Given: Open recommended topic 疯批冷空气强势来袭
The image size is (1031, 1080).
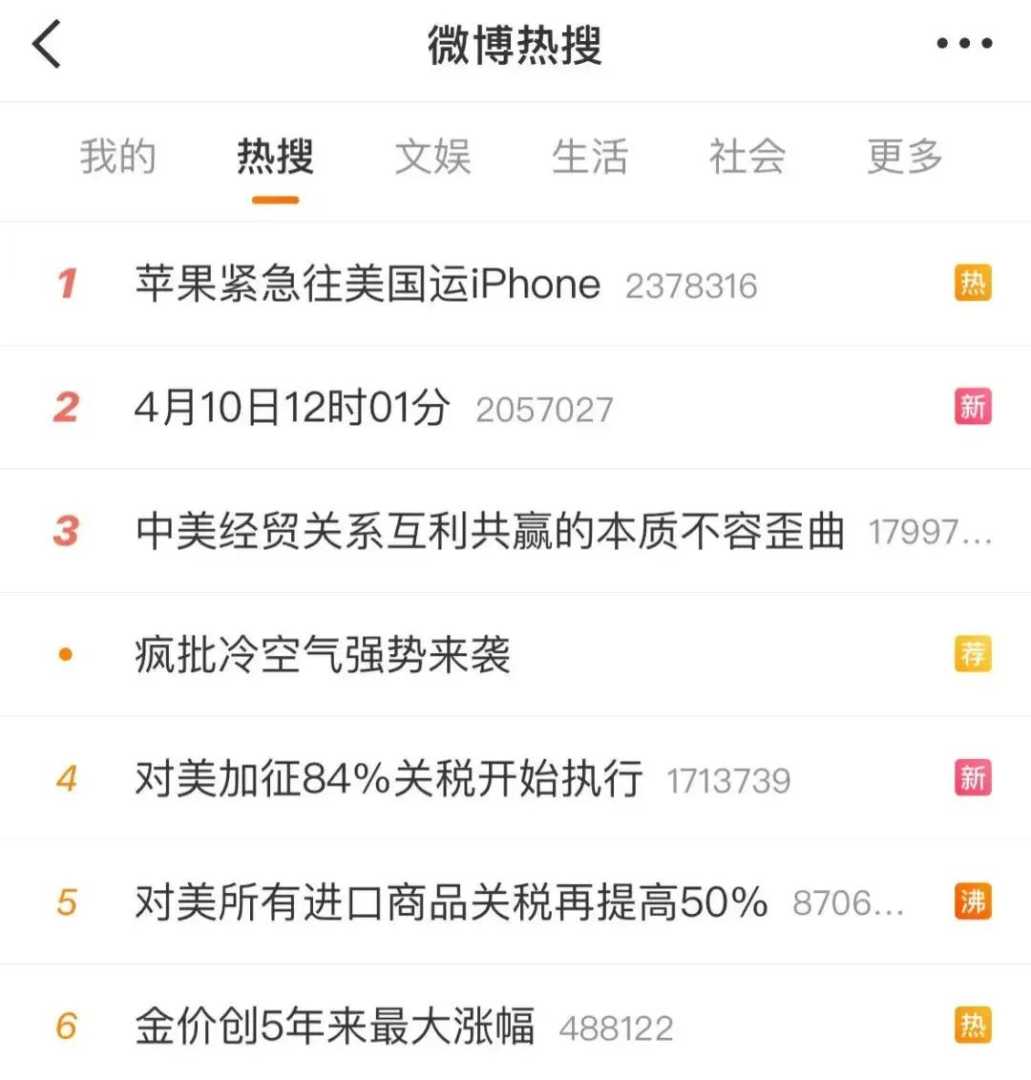Looking at the screenshot, I should [x=323, y=655].
